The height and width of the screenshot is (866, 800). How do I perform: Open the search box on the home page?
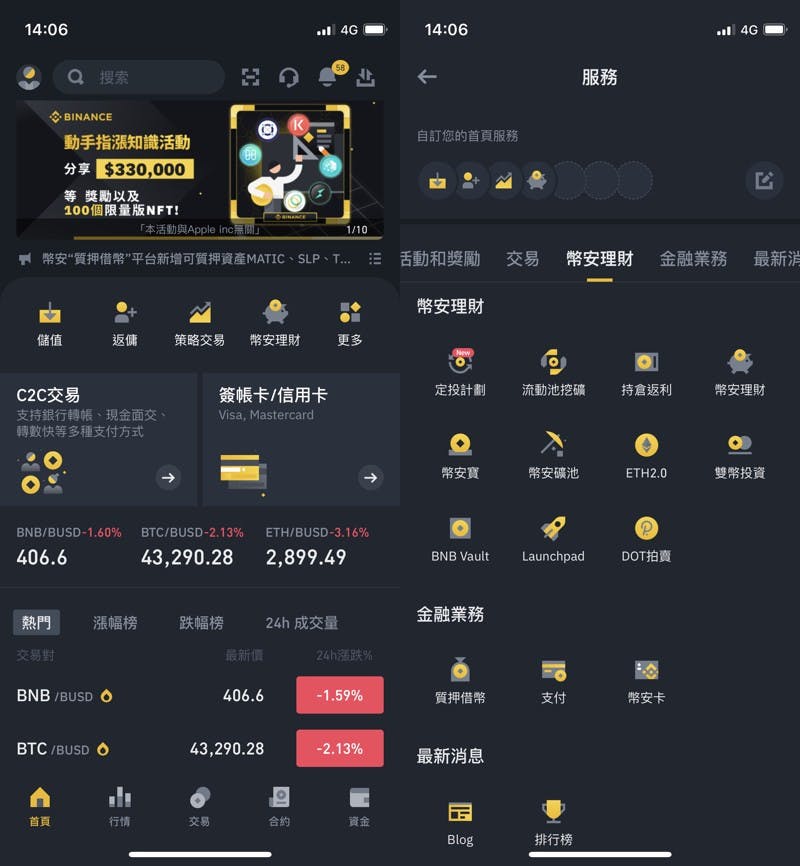(138, 77)
